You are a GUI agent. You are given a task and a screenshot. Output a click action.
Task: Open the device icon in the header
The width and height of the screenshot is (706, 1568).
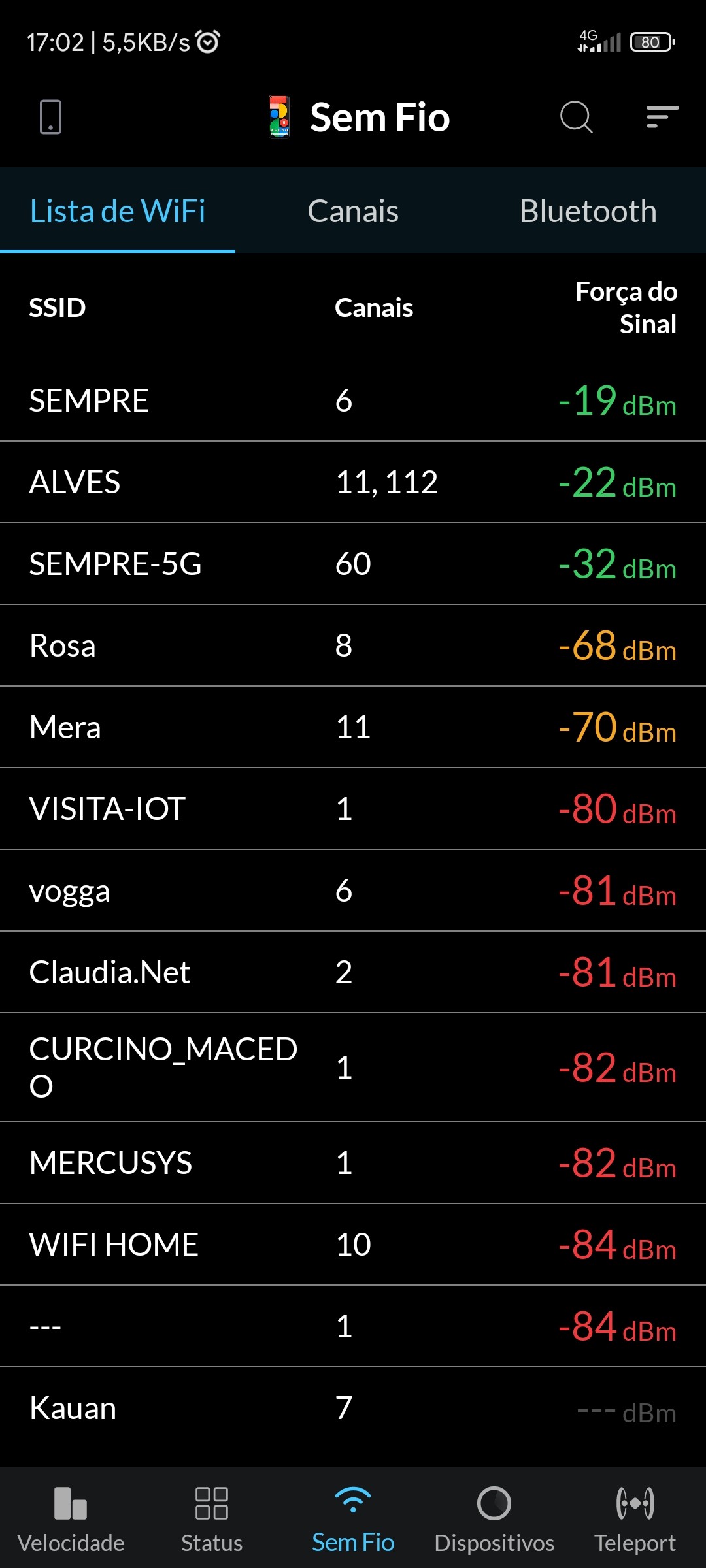click(x=50, y=117)
